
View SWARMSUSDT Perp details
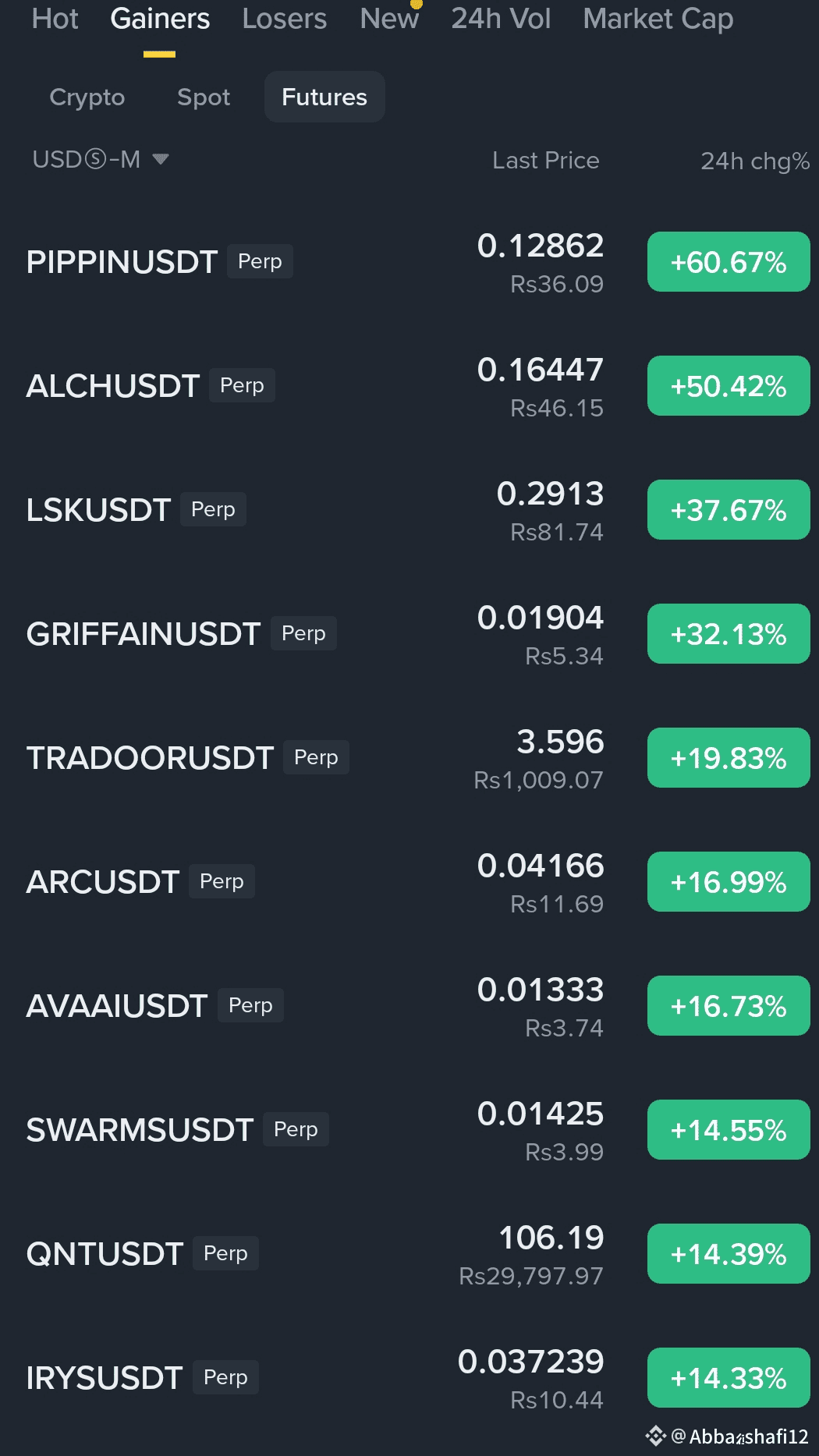tap(409, 1130)
